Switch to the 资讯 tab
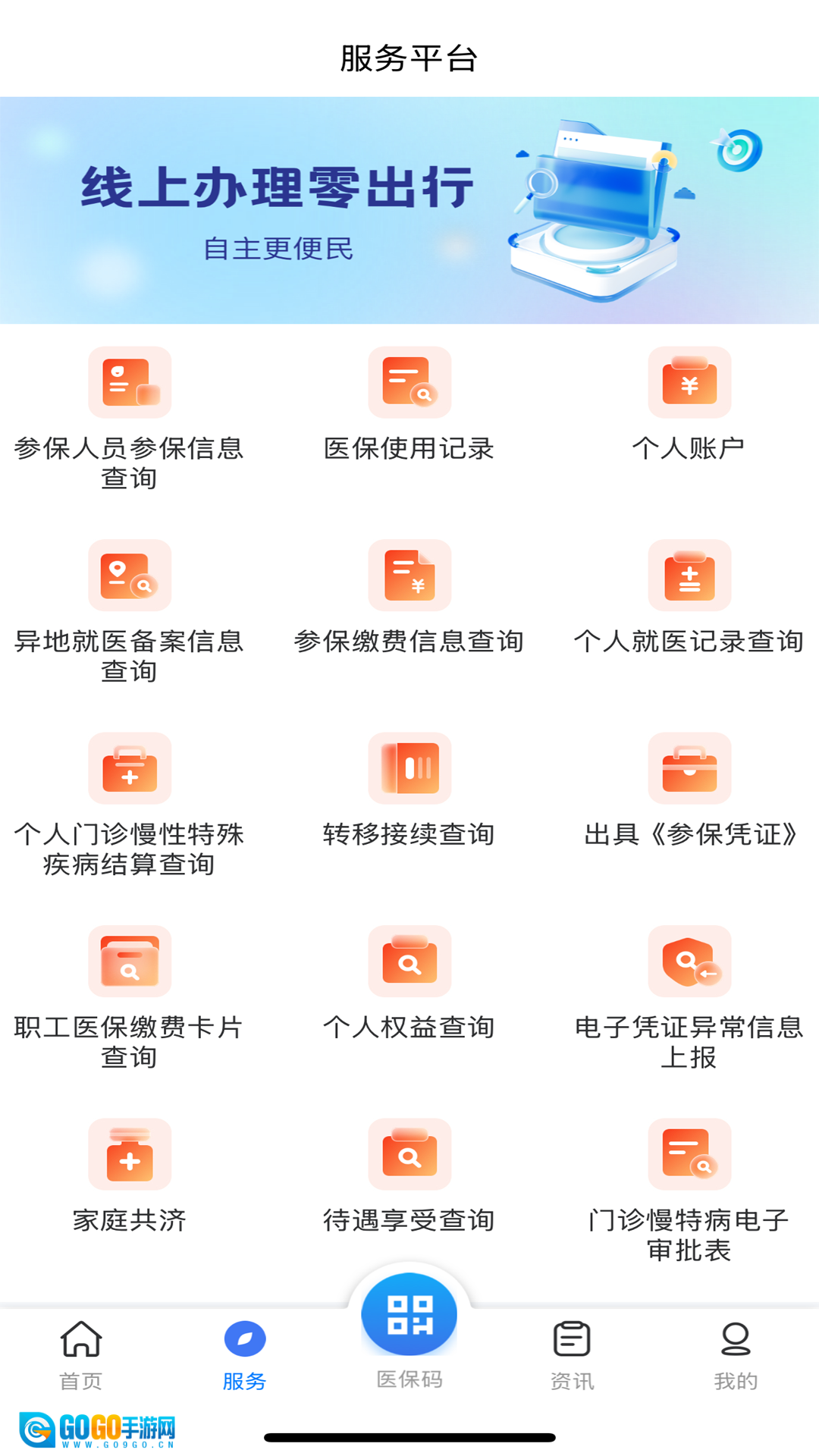Screen dimensions: 819x1456 pyautogui.click(x=572, y=1354)
